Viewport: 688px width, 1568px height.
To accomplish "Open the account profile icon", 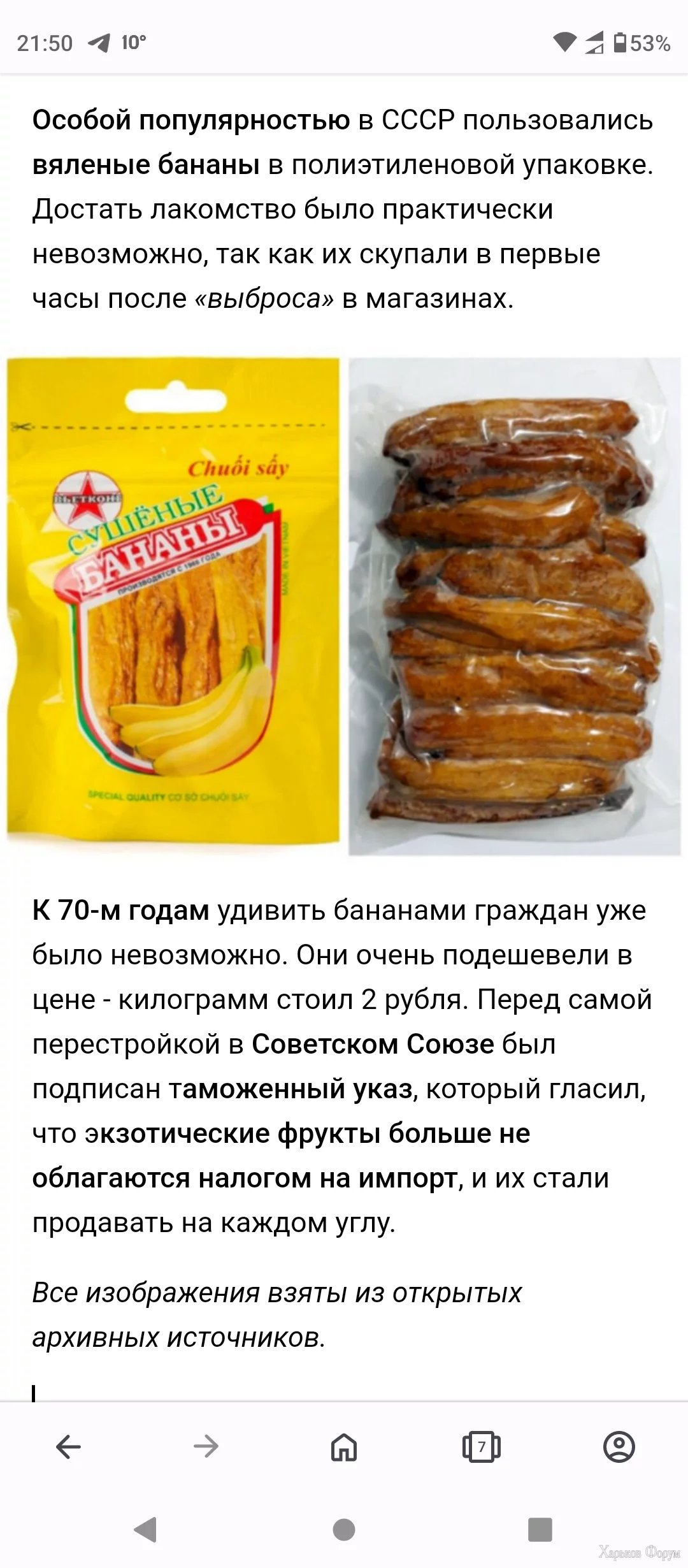I will (619, 1447).
